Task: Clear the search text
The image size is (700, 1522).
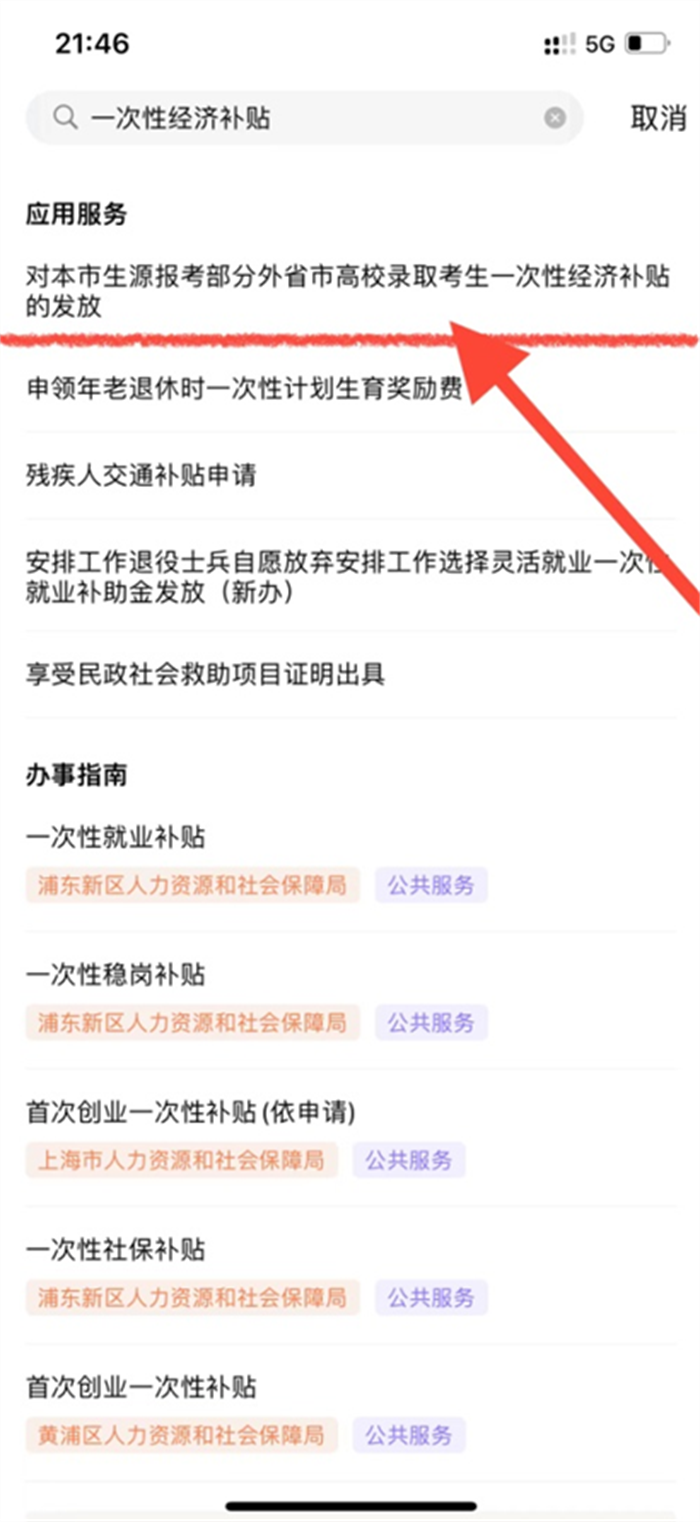Action: pyautogui.click(x=555, y=118)
